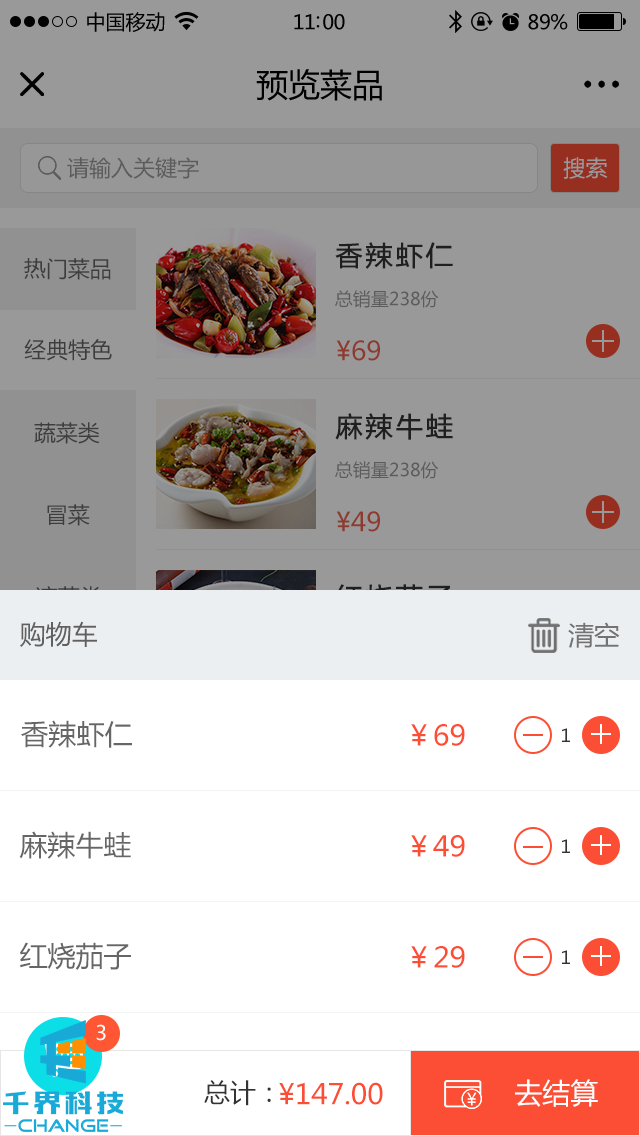Increase quantity of 红烧茄子 in cart
640x1136 pixels.
coord(601,958)
